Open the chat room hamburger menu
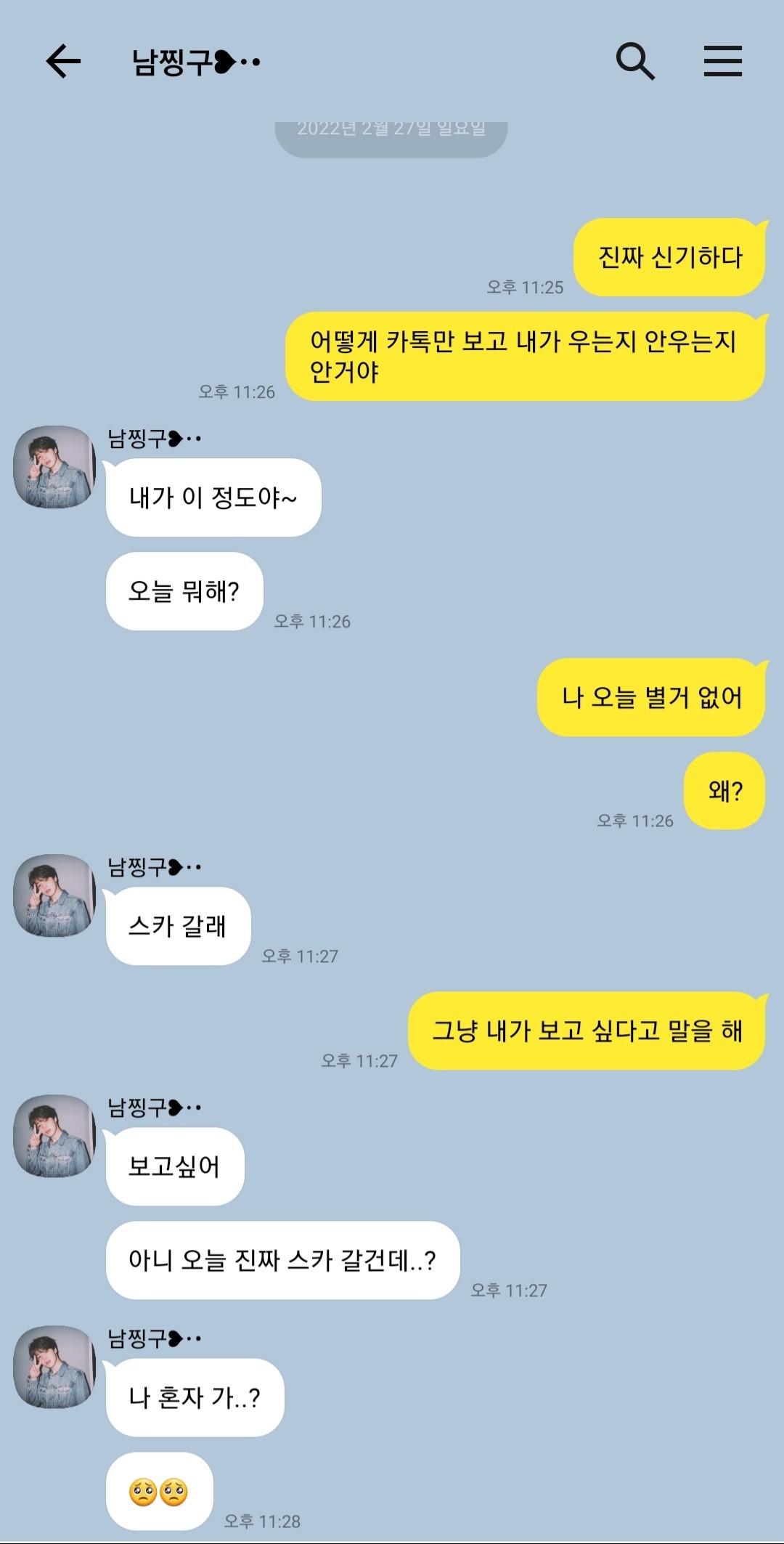This screenshot has width=784, height=1544. point(722,61)
